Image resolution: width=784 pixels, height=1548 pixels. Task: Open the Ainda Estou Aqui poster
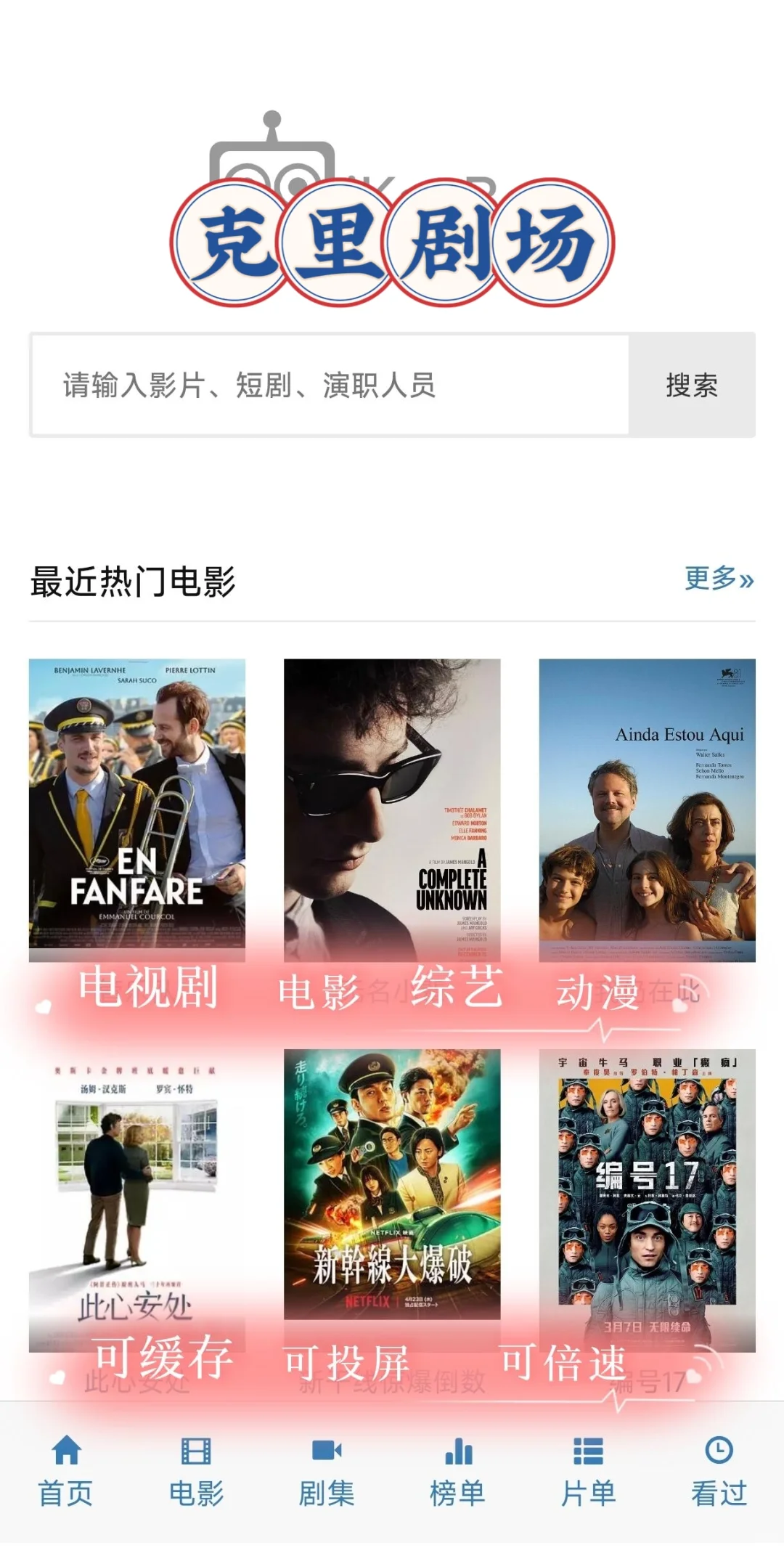pos(647,806)
